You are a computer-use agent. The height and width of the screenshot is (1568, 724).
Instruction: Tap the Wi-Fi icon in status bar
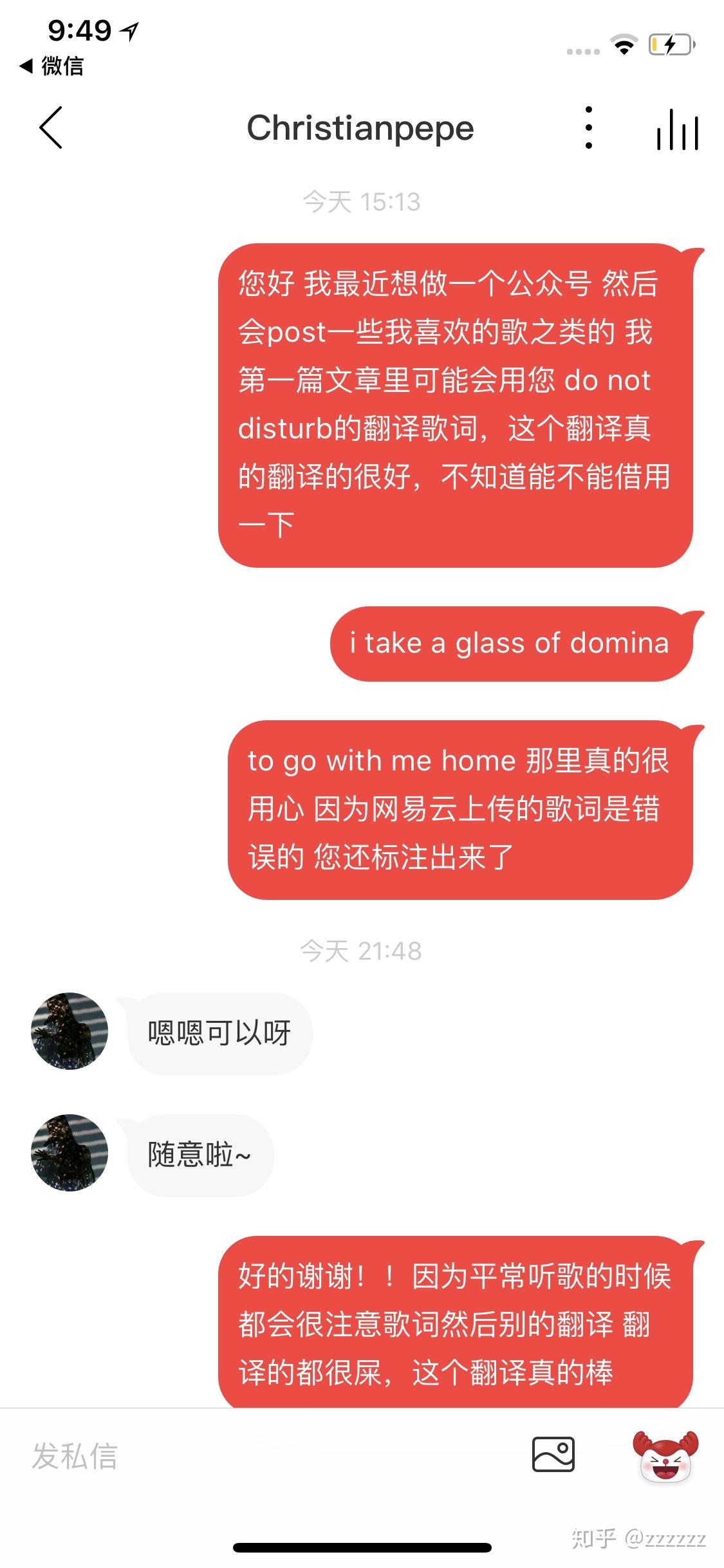pyautogui.click(x=622, y=45)
